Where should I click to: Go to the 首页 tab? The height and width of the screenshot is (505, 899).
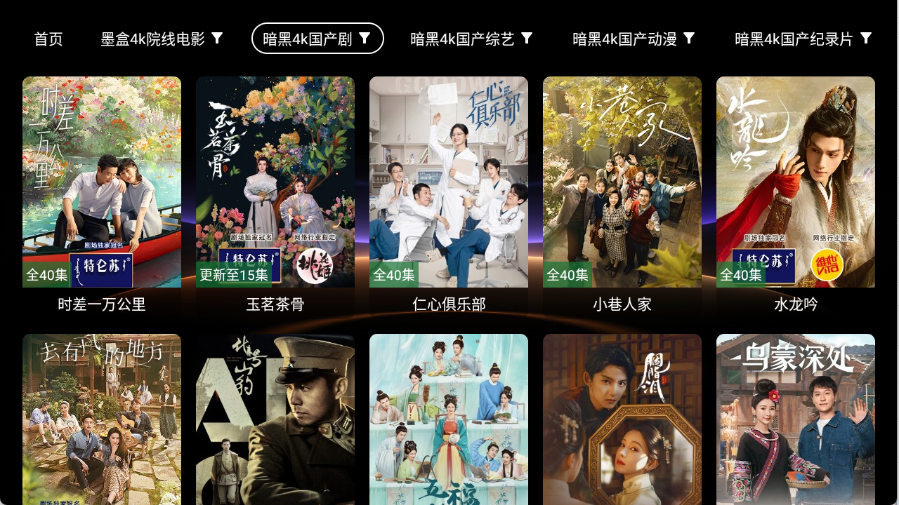point(48,39)
